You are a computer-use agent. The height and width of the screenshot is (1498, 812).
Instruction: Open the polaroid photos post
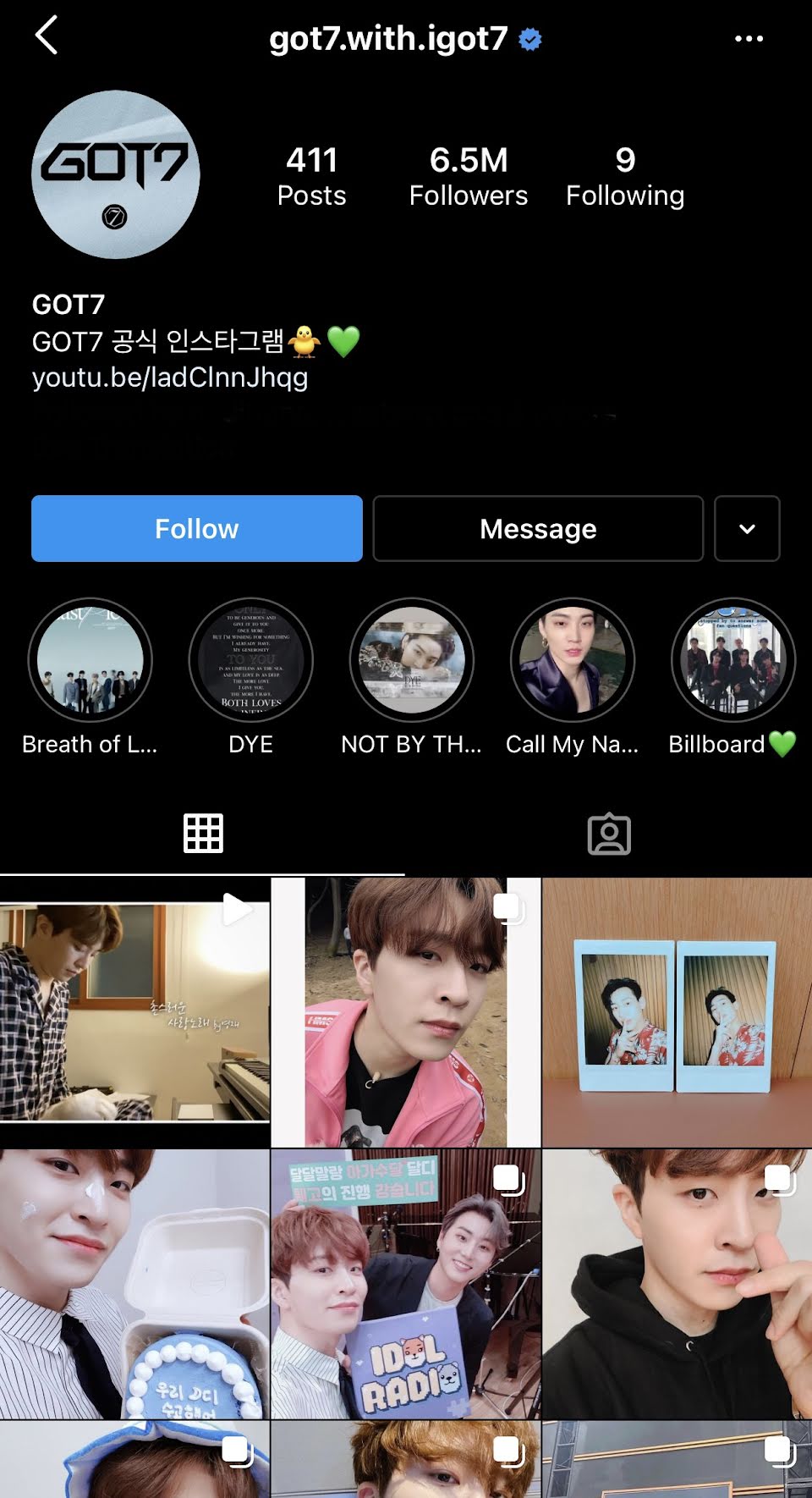677,1012
